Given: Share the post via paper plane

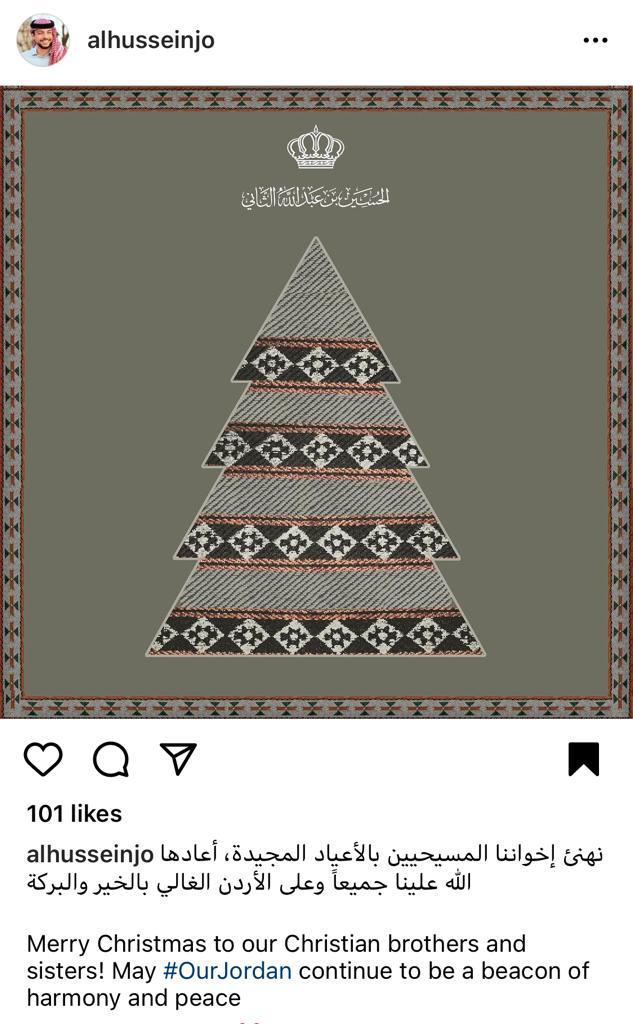Looking at the screenshot, I should (178, 759).
